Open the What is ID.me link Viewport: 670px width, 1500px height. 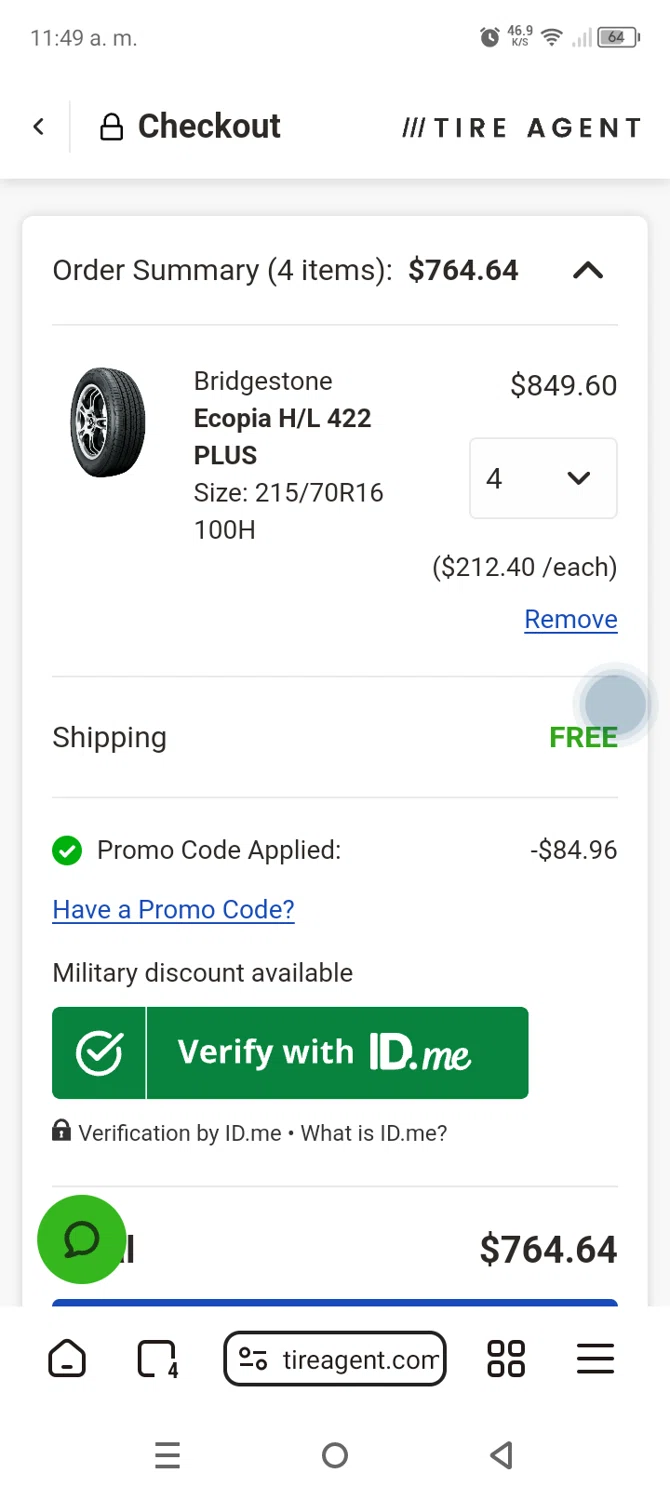pyautogui.click(x=374, y=1133)
